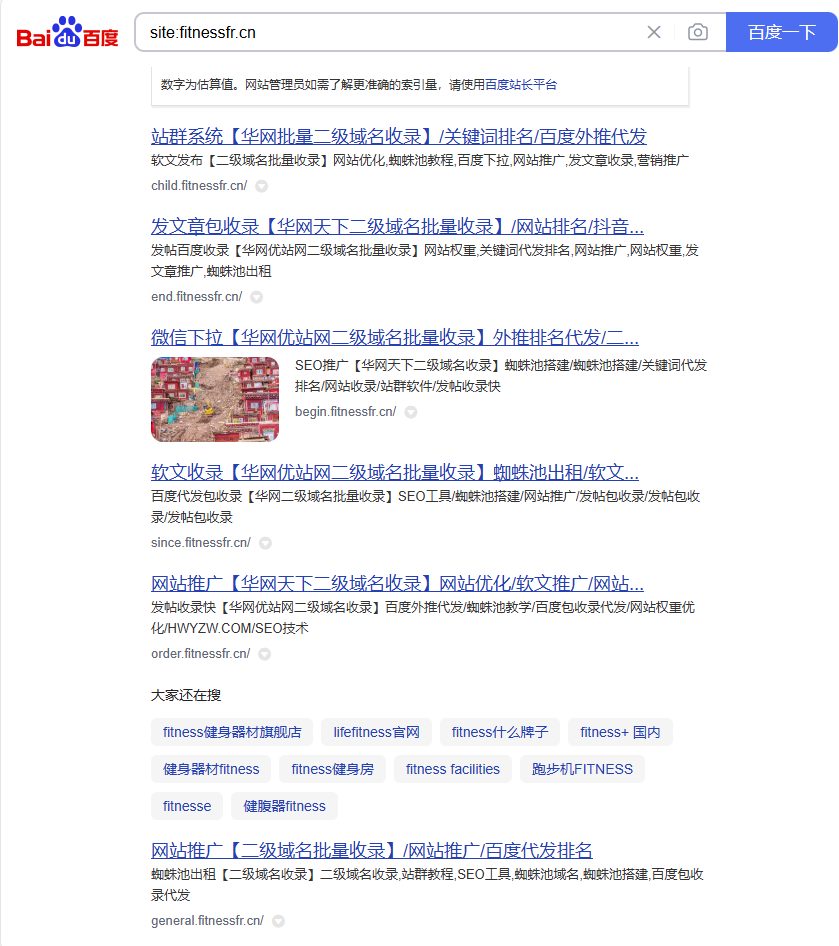
Task: Tap the search box with site:fitnessfr.cn
Action: click(x=390, y=32)
